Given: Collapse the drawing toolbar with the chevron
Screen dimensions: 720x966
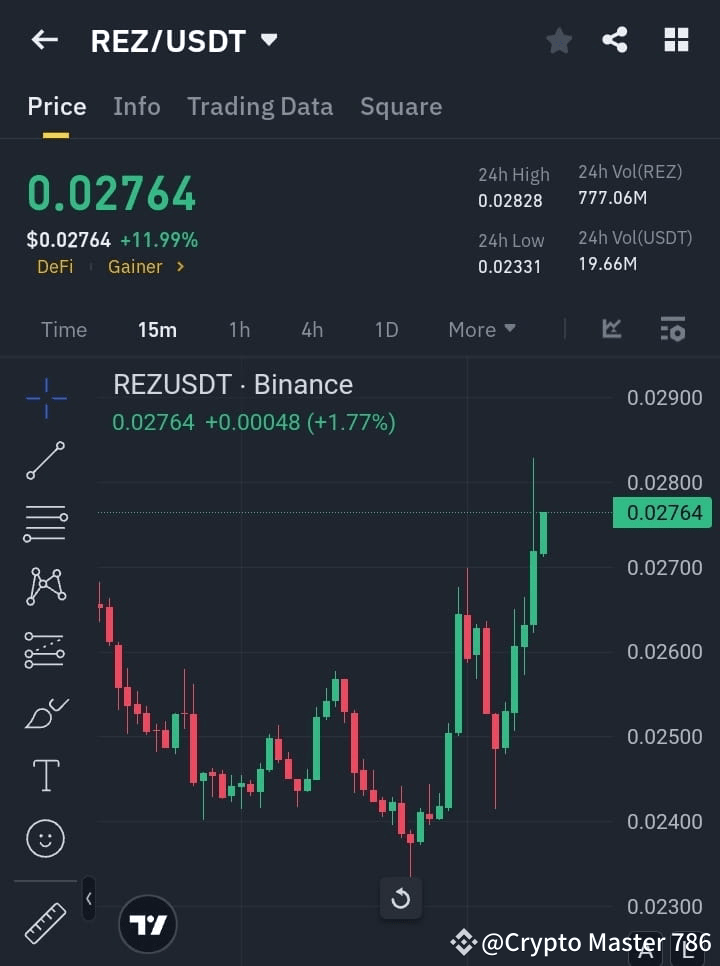Looking at the screenshot, I should click(89, 898).
